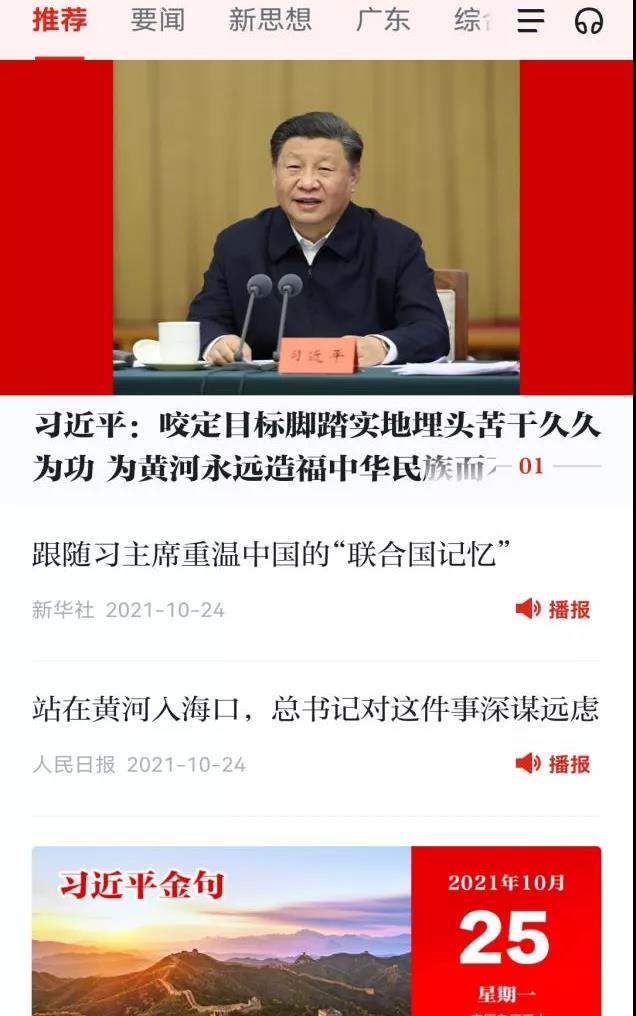Open article 跟随习主席重温中国的"联合国记忆"
This screenshot has width=636, height=1016.
point(272,553)
